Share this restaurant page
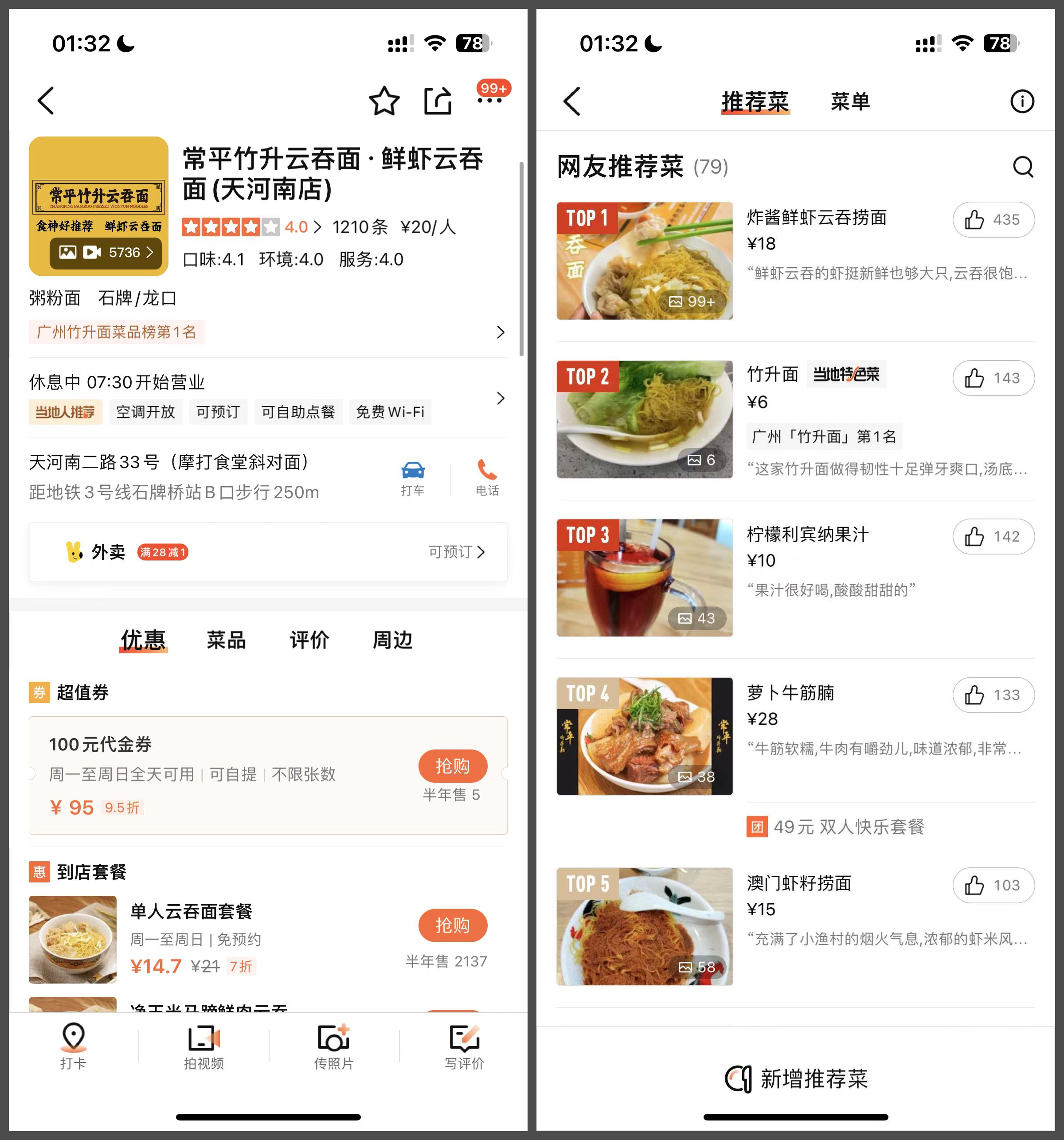The height and width of the screenshot is (1140, 1064). coord(438,102)
